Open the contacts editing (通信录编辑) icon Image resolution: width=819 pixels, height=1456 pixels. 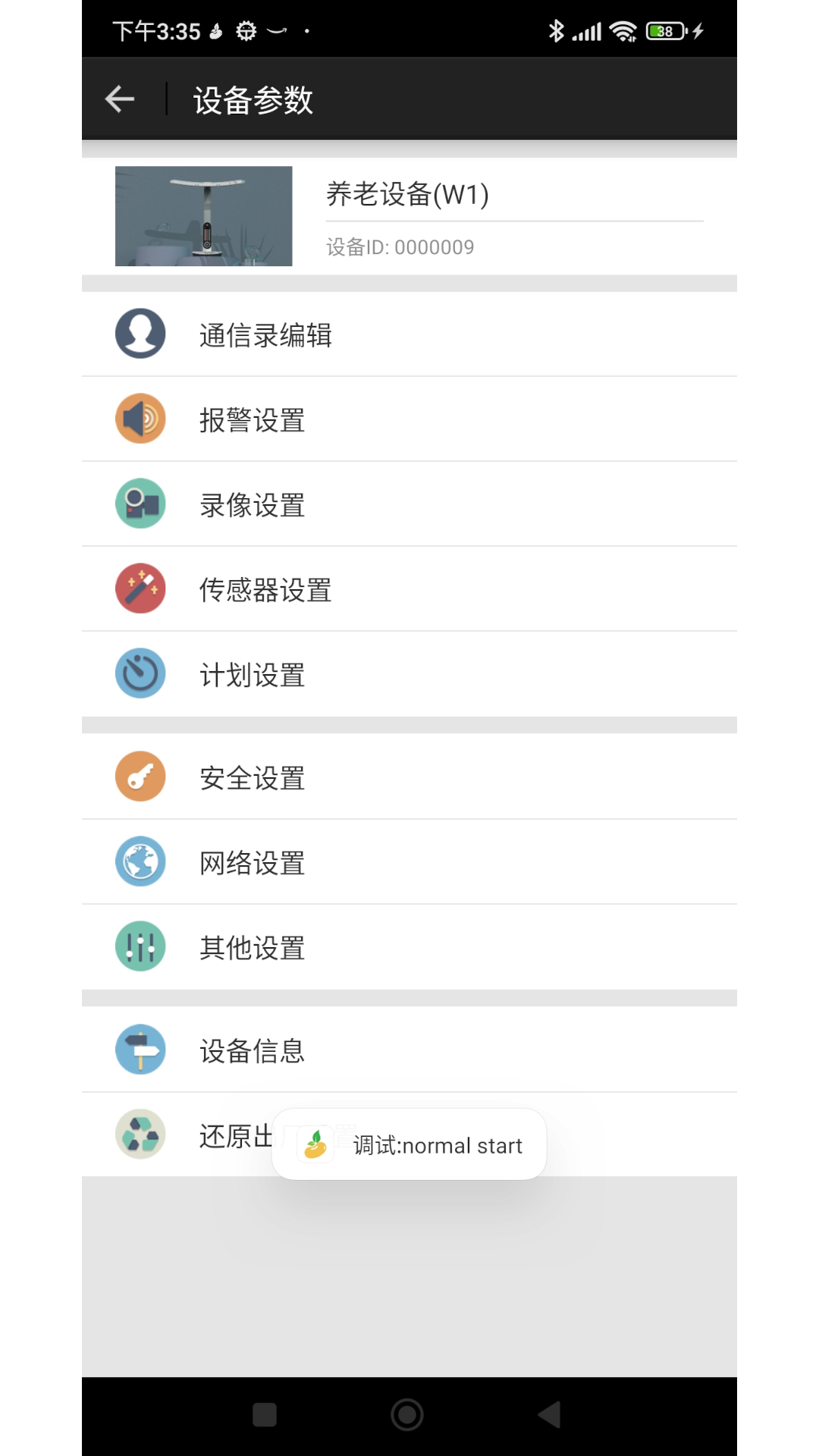140,333
